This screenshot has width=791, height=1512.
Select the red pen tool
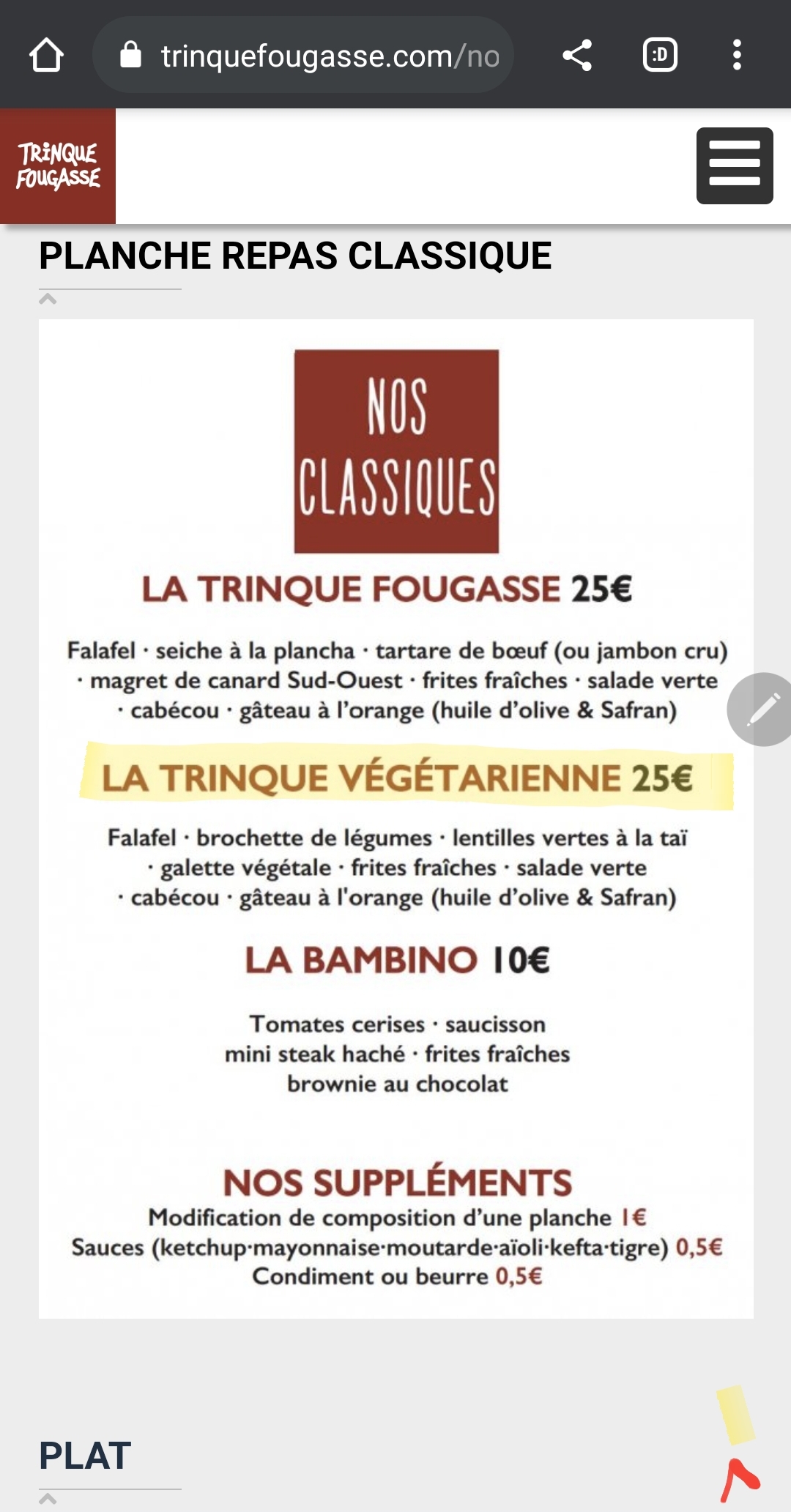(740, 1479)
